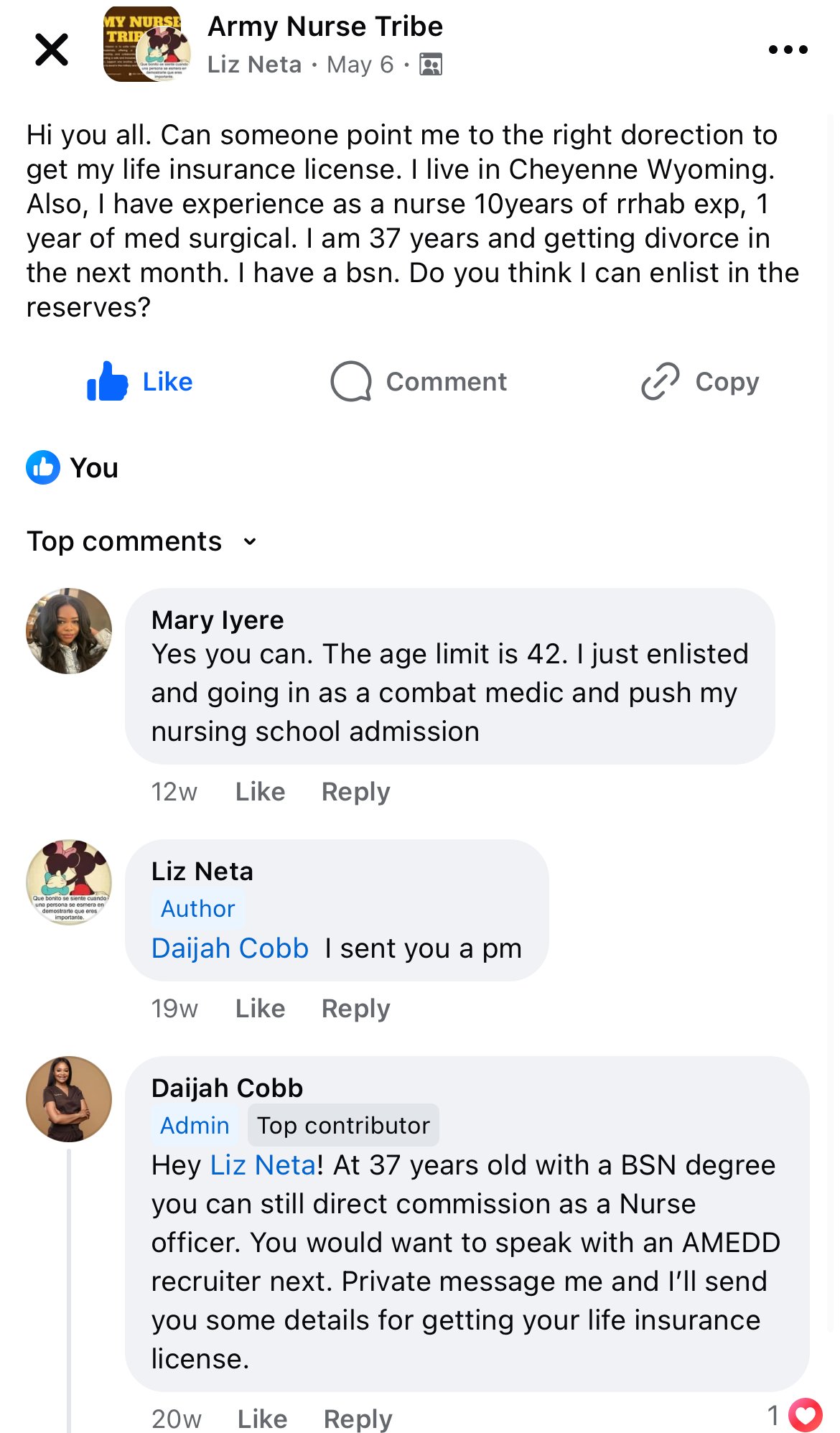Screen dimensions: 840x1433
Task: Close the post view
Action: click(52, 50)
